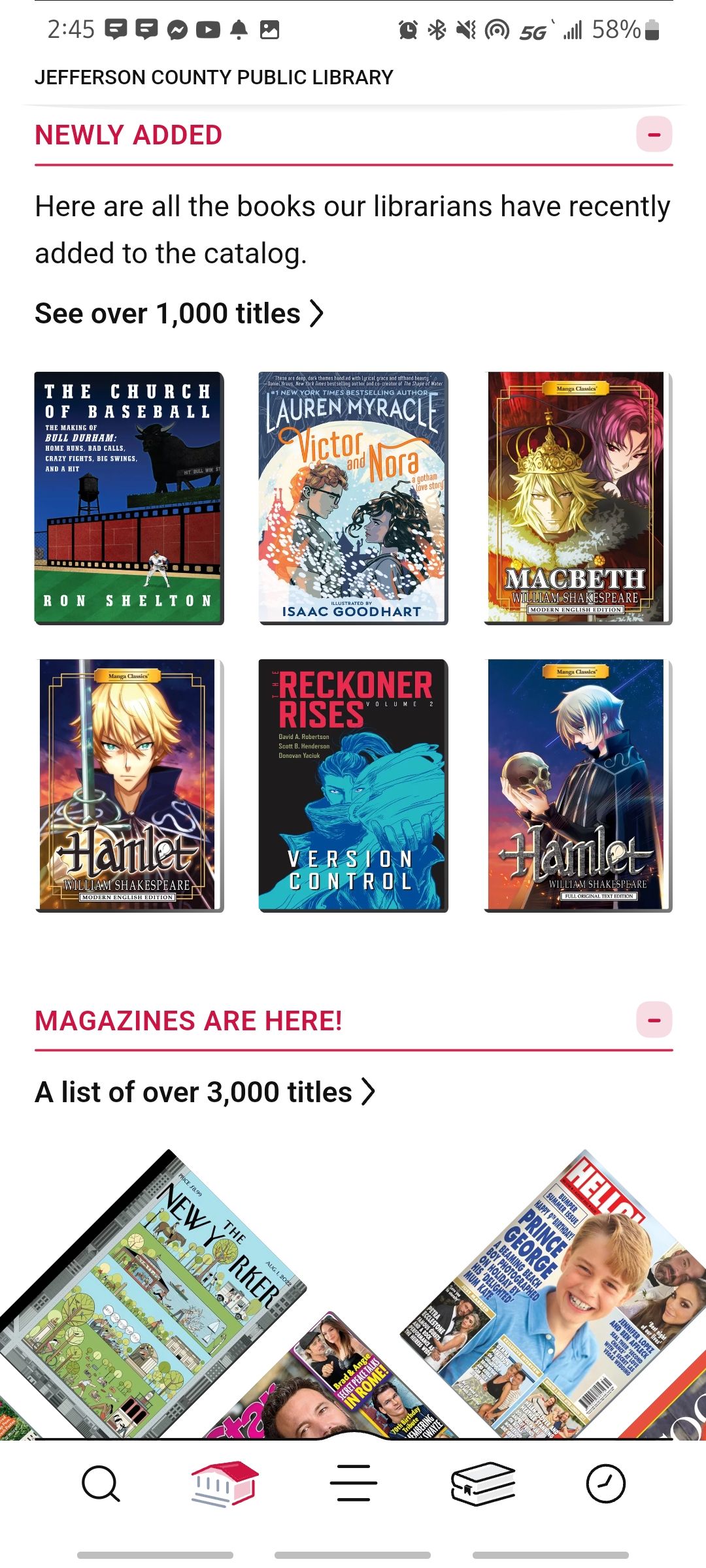Open Hamlet Full Original Text Edition book

[x=577, y=785]
